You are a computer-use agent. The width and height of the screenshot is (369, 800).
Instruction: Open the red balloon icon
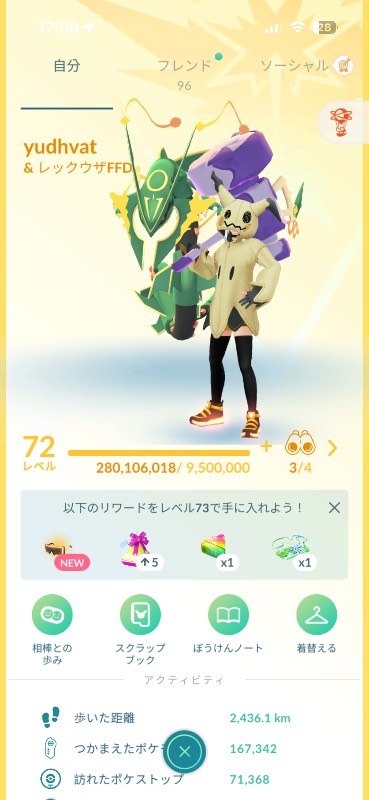click(x=338, y=122)
